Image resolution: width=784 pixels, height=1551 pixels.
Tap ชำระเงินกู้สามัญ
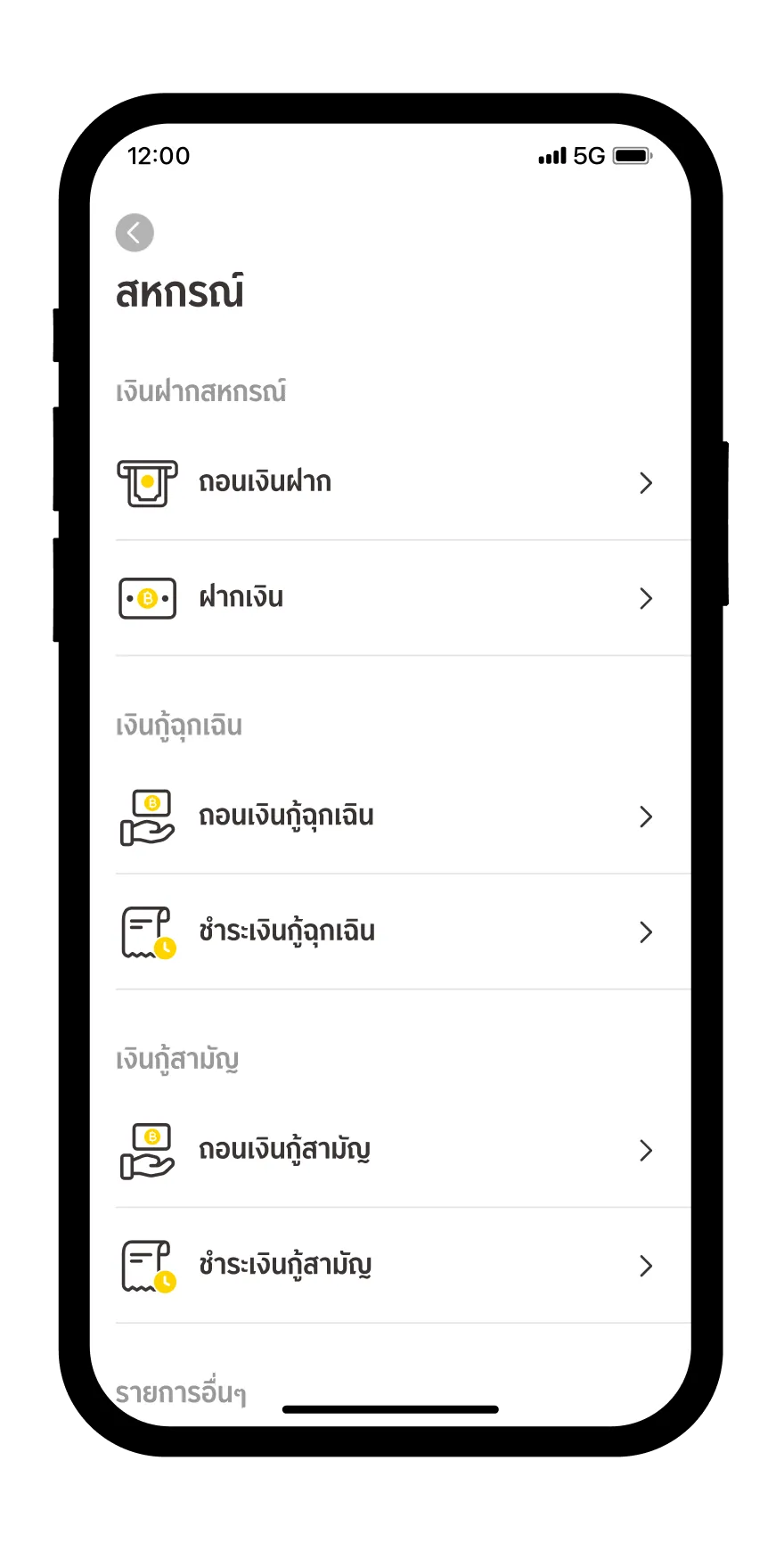pyautogui.click(x=385, y=1266)
